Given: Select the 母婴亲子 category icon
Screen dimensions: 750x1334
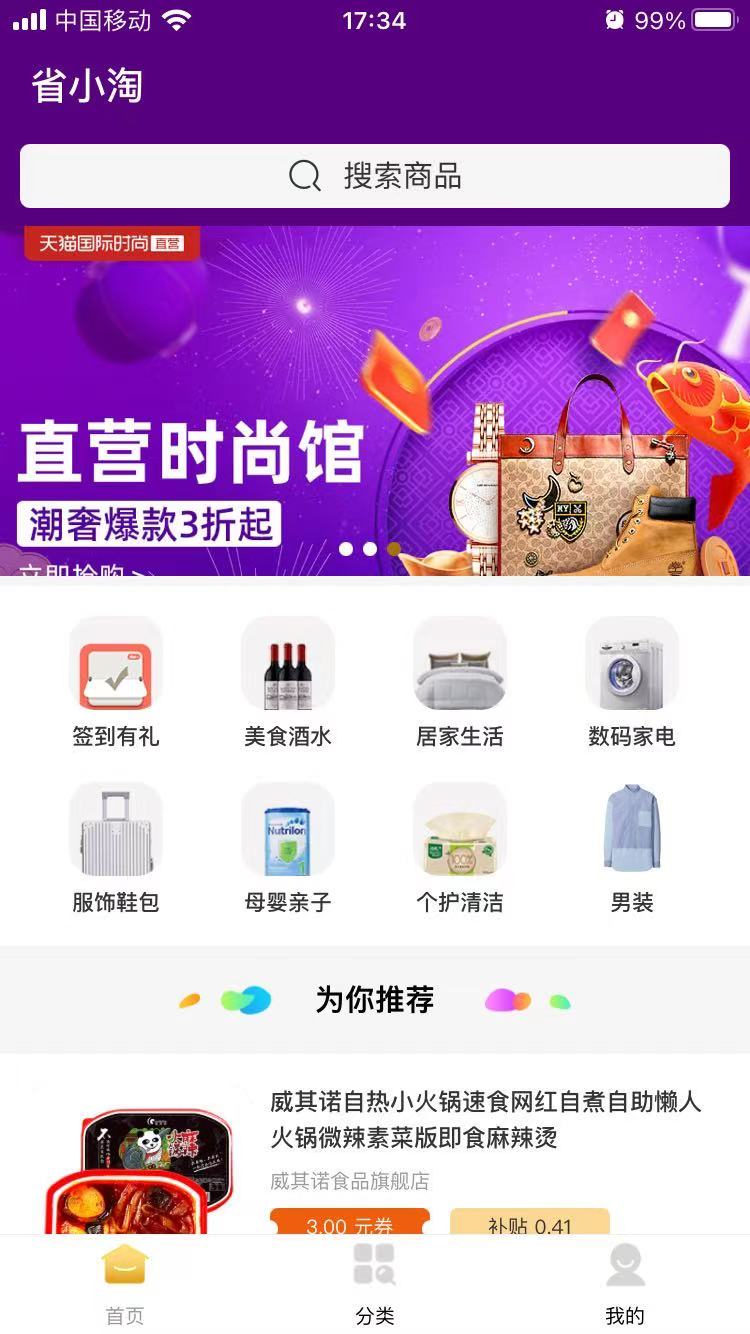Looking at the screenshot, I should [x=287, y=830].
